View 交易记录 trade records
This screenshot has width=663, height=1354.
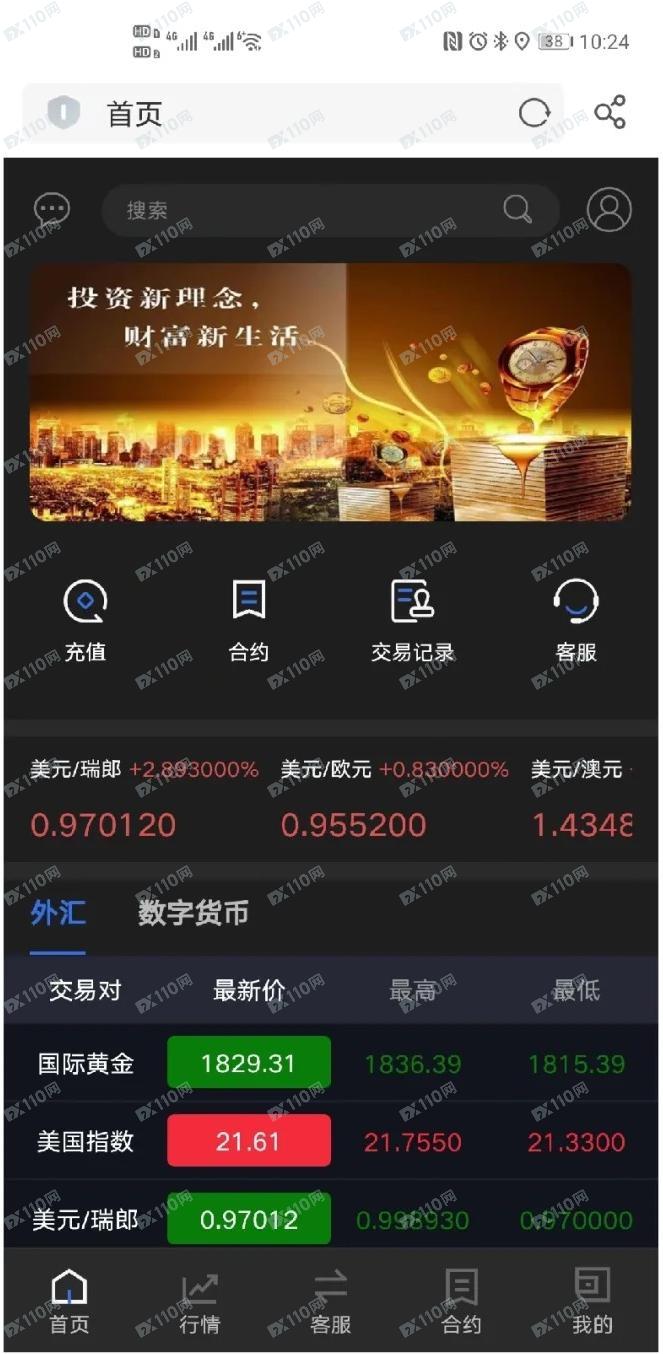click(x=412, y=620)
